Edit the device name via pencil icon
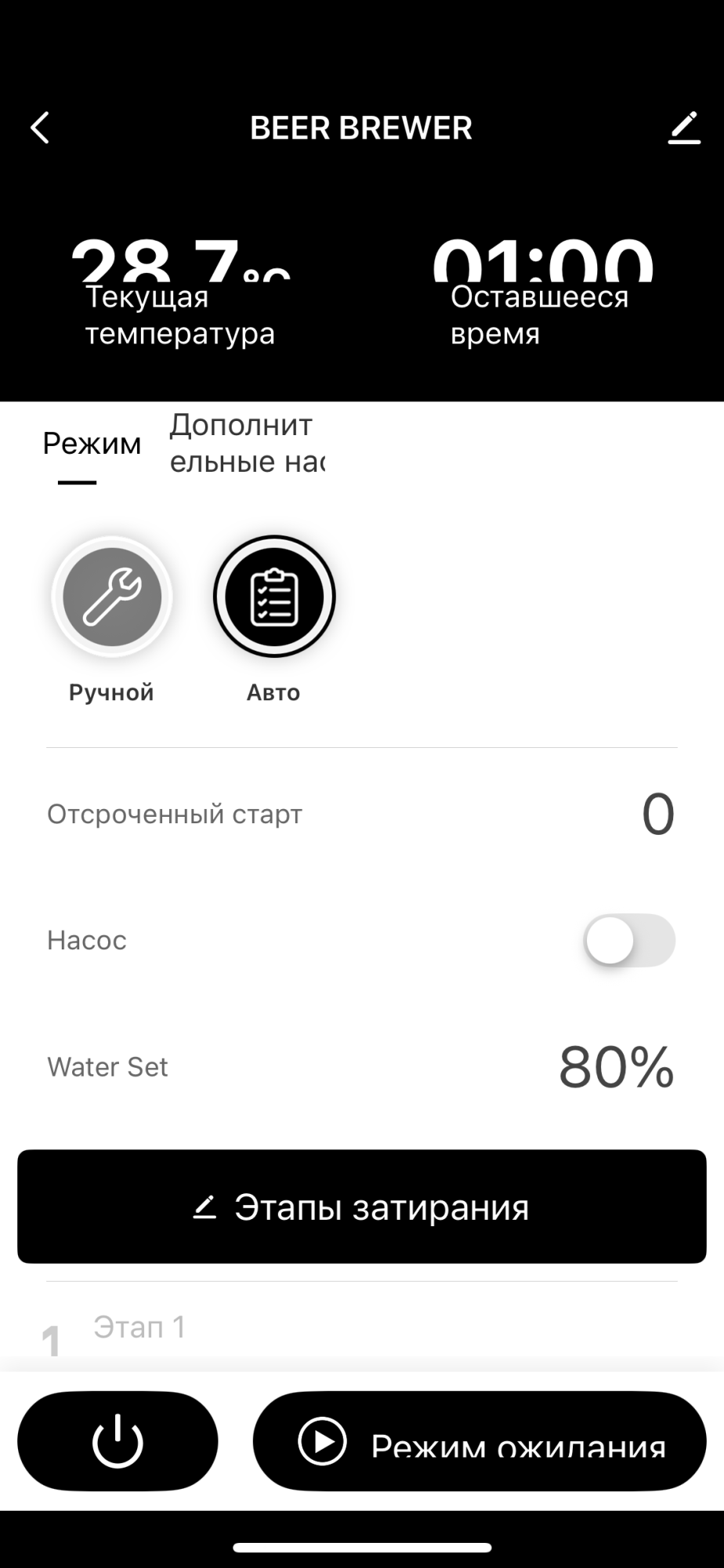This screenshot has width=724, height=1568. (x=683, y=128)
